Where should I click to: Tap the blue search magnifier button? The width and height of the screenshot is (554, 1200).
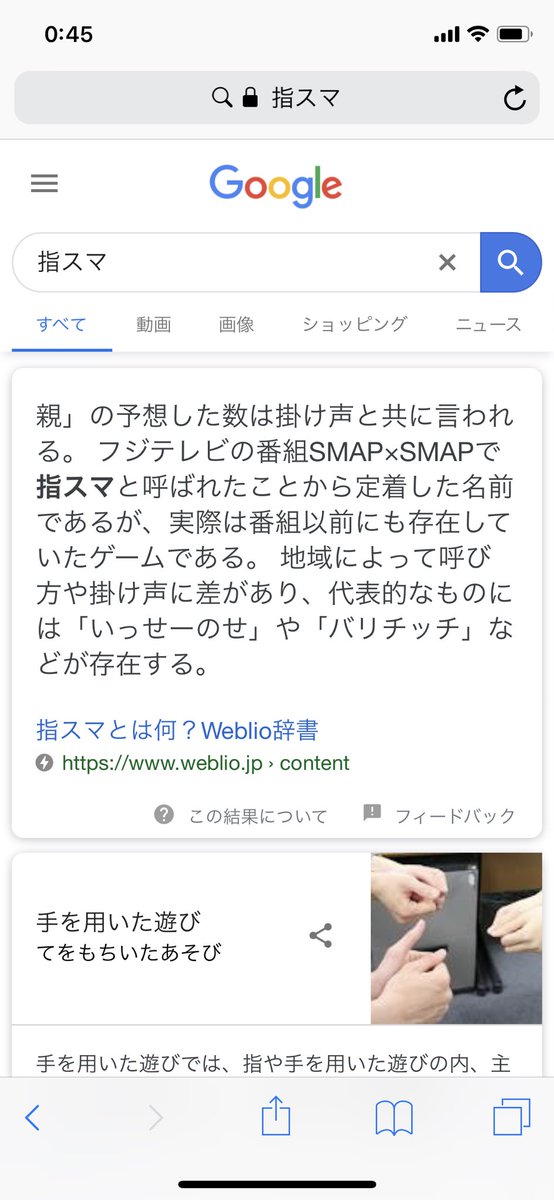[x=511, y=263]
